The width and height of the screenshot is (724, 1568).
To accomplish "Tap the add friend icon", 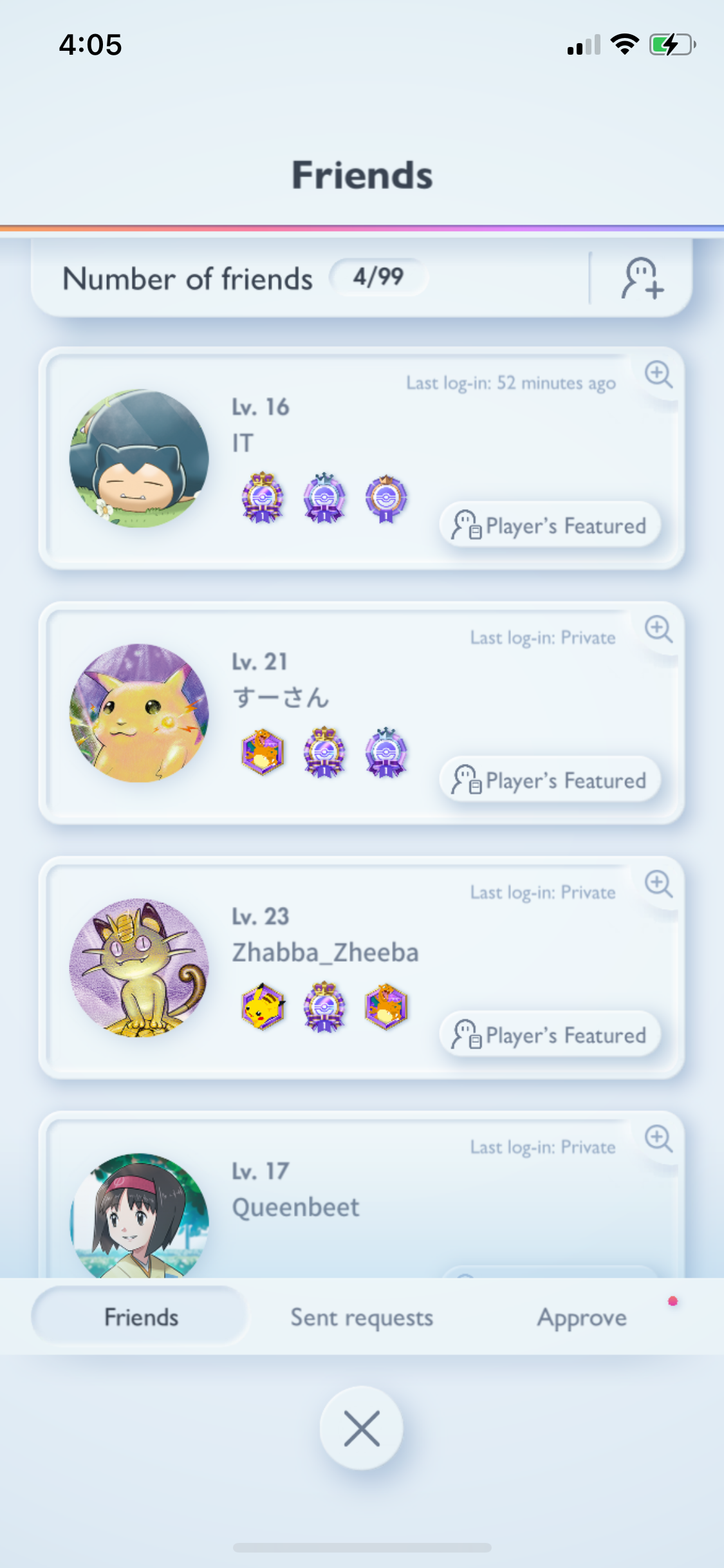I will (x=642, y=279).
